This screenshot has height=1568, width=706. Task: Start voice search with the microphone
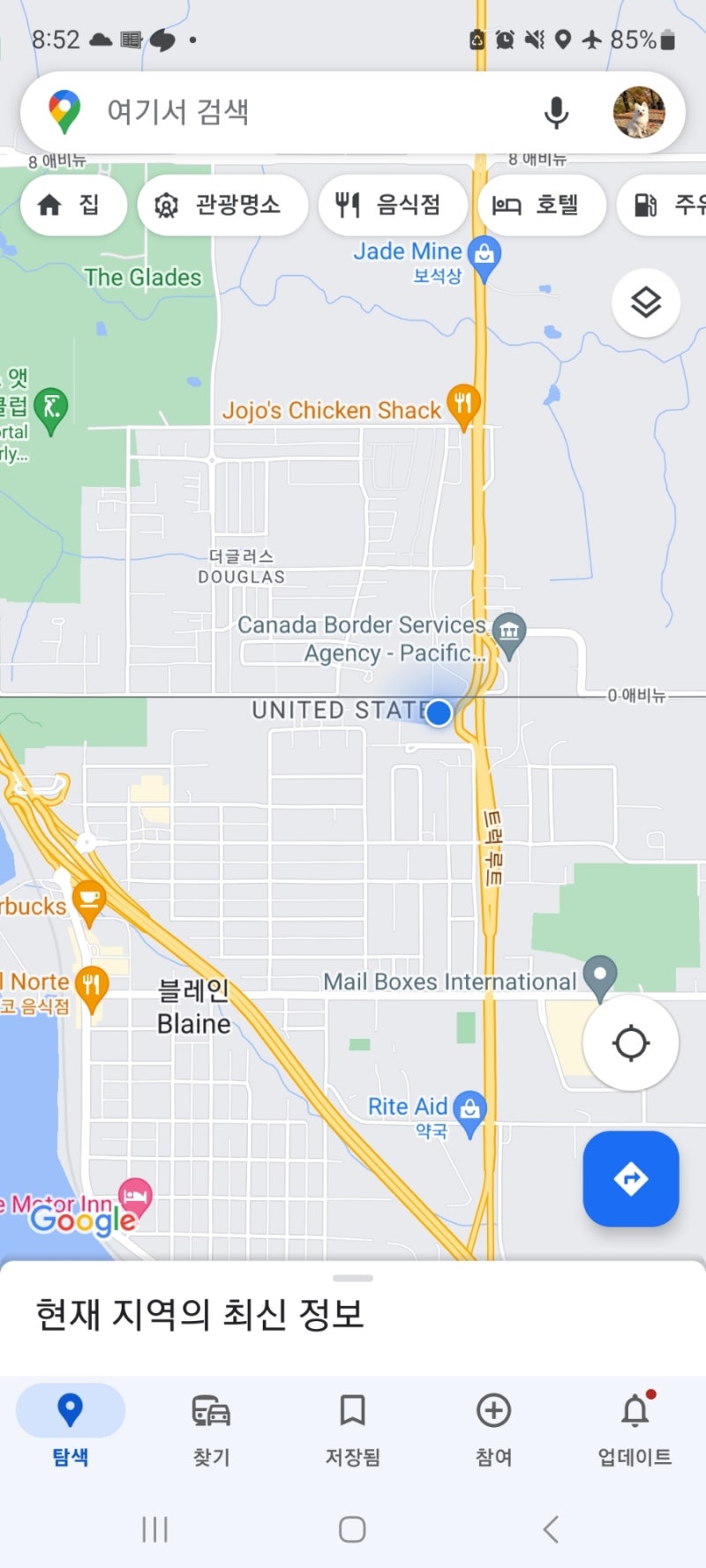556,112
